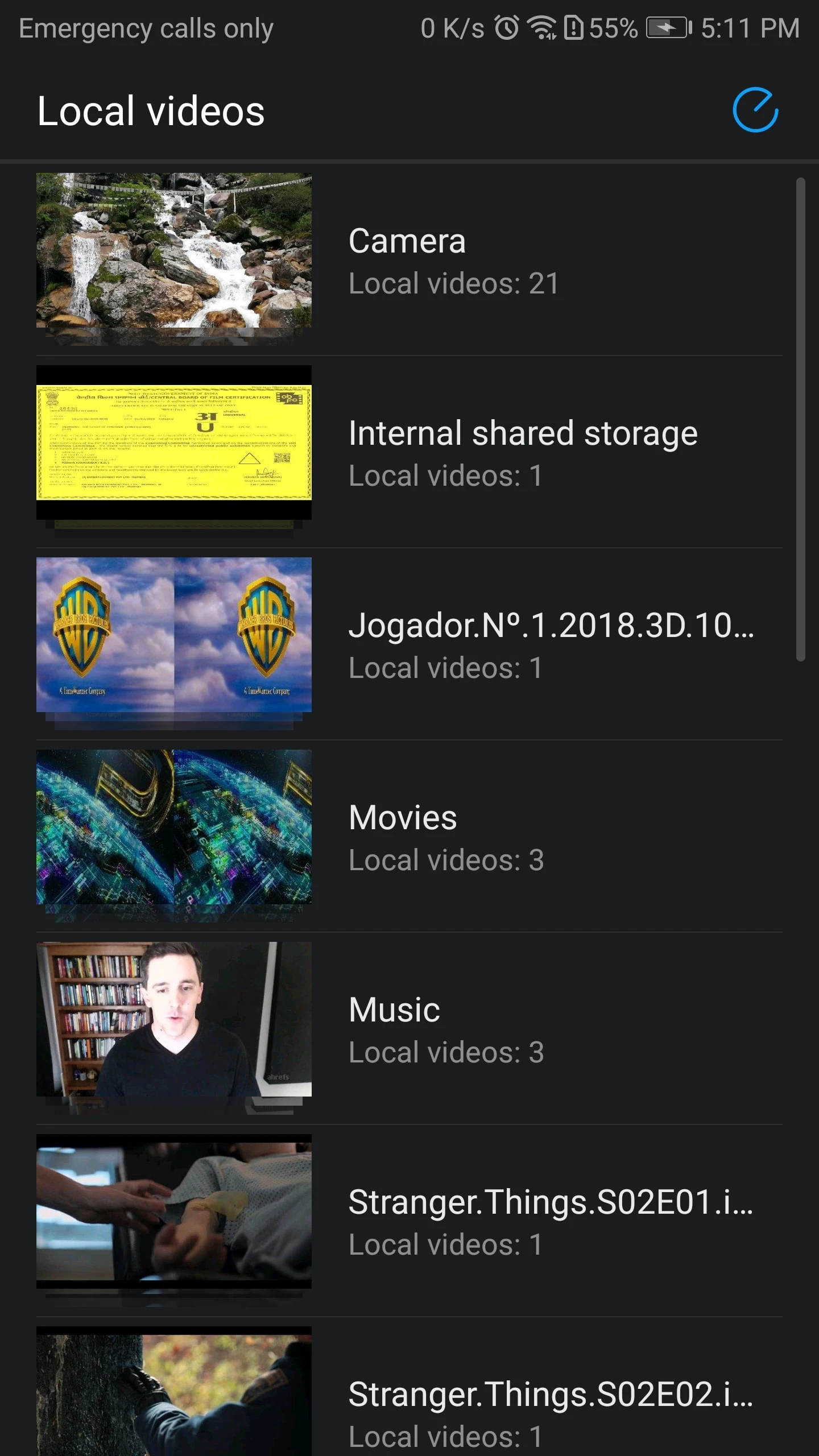
Task: Open the Movies folder
Action: click(409, 837)
